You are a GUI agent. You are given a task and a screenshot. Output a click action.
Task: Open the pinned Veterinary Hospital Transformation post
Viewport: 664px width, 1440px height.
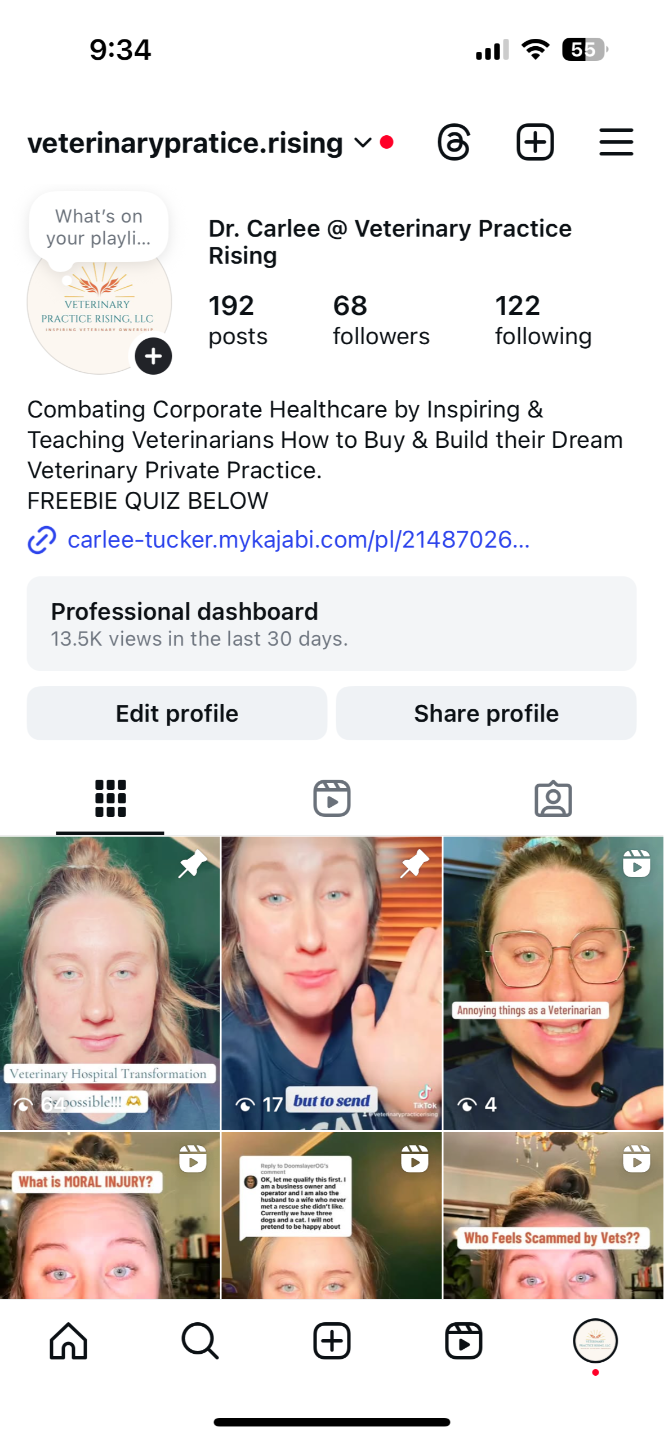110,983
